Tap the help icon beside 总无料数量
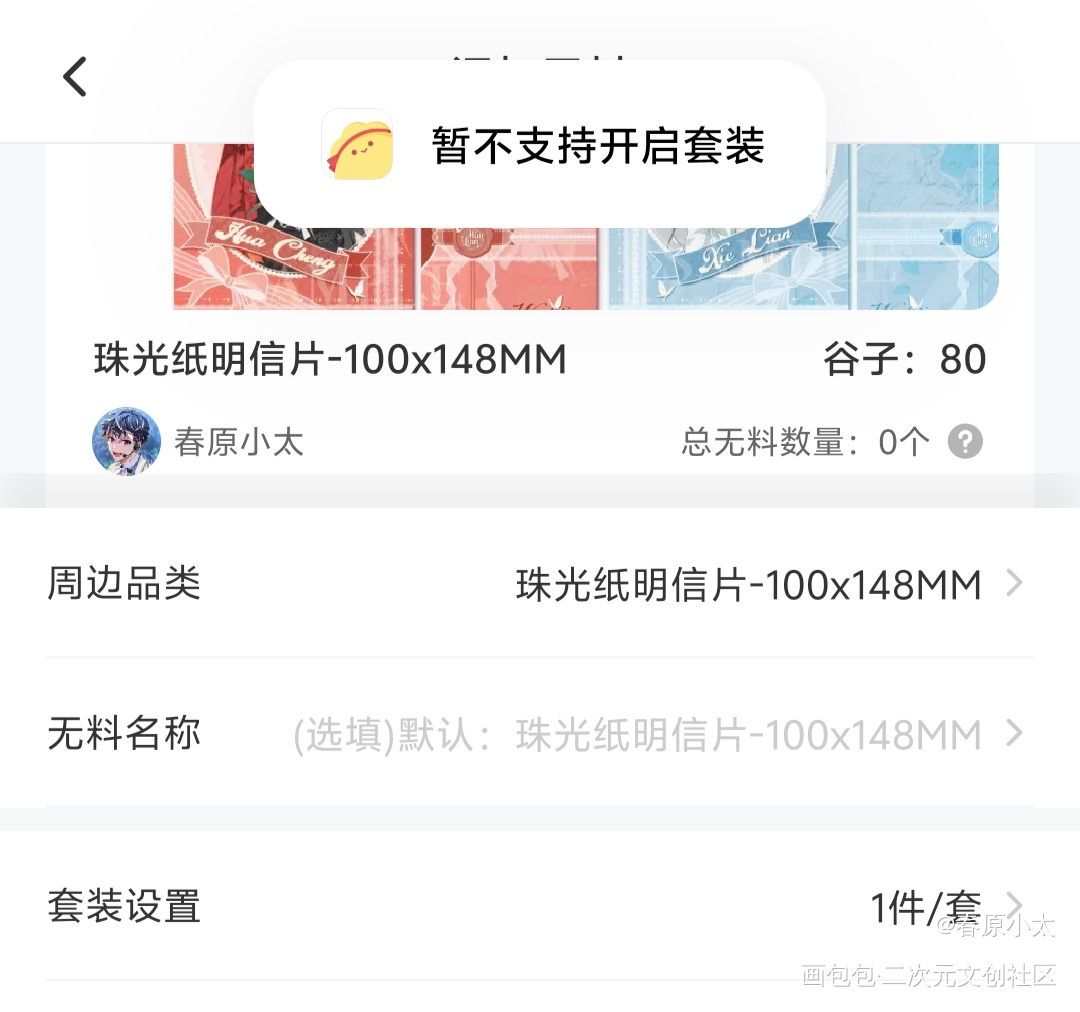 point(965,441)
